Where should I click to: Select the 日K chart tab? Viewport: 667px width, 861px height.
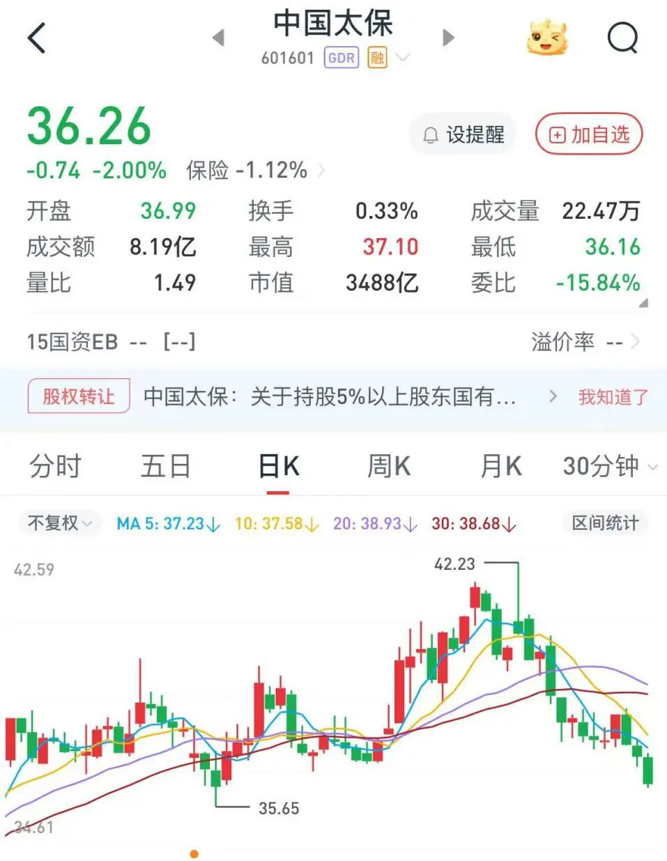point(278,466)
